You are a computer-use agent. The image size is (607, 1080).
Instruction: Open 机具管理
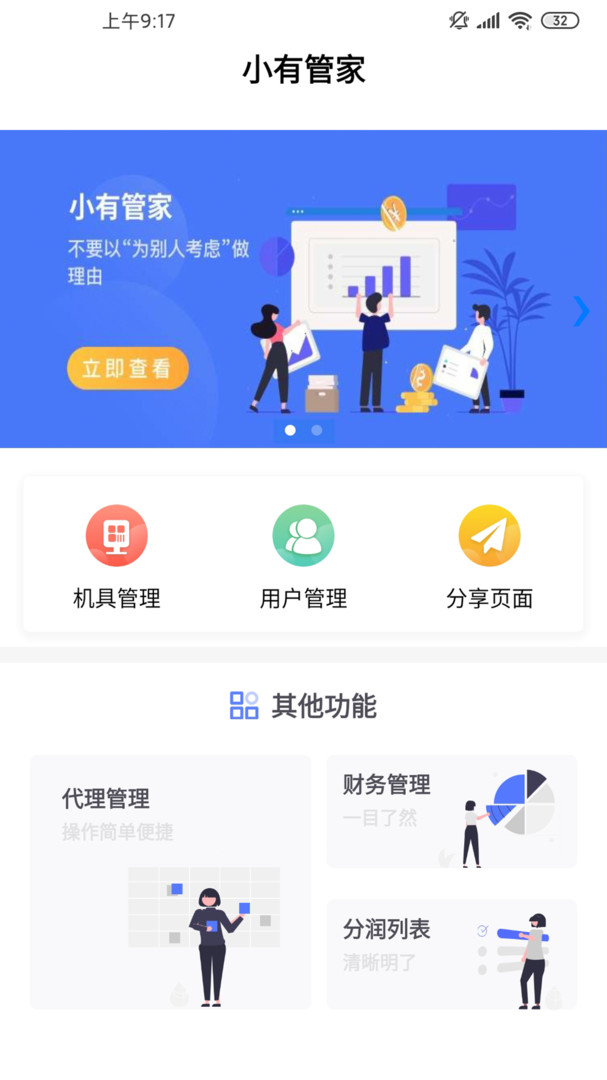point(117,556)
